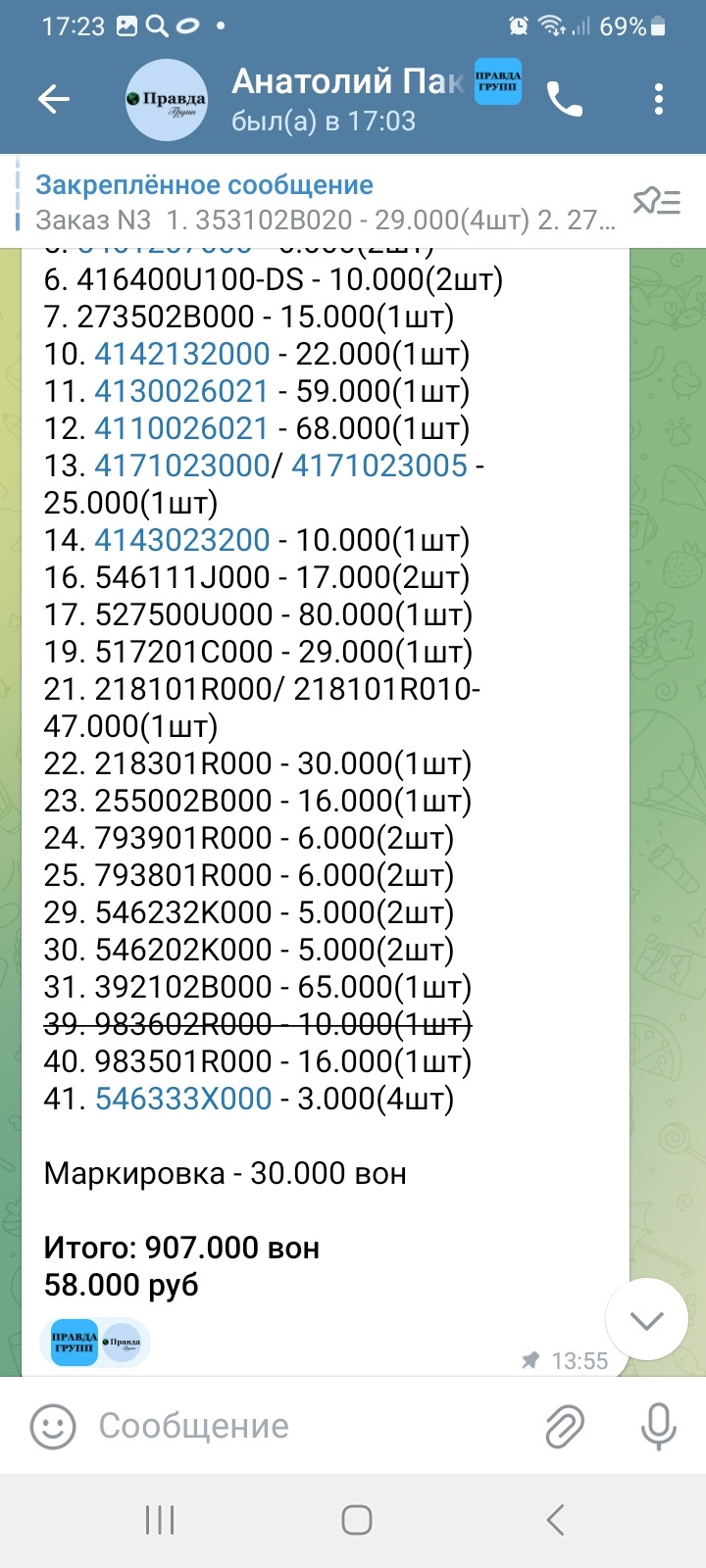Tap the linked number 4110026021

click(181, 428)
